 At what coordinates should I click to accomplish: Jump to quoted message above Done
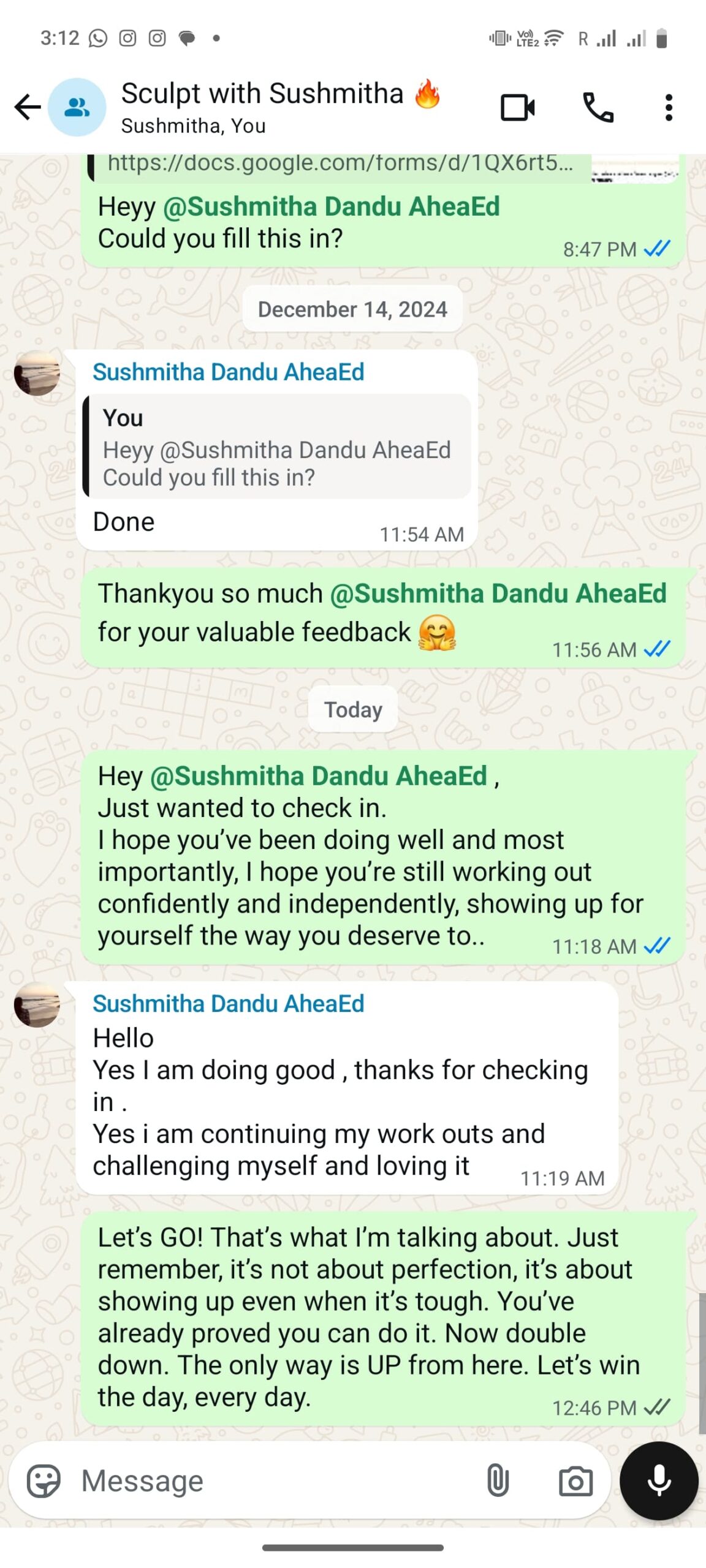point(277,447)
